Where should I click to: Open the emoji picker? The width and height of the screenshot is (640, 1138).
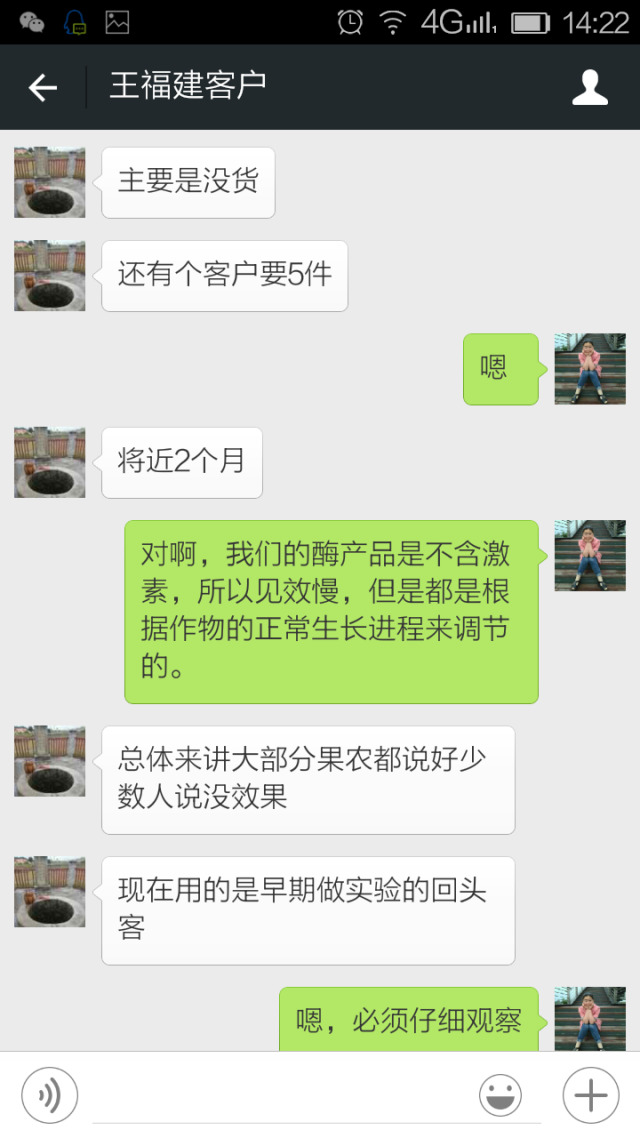click(500, 1096)
